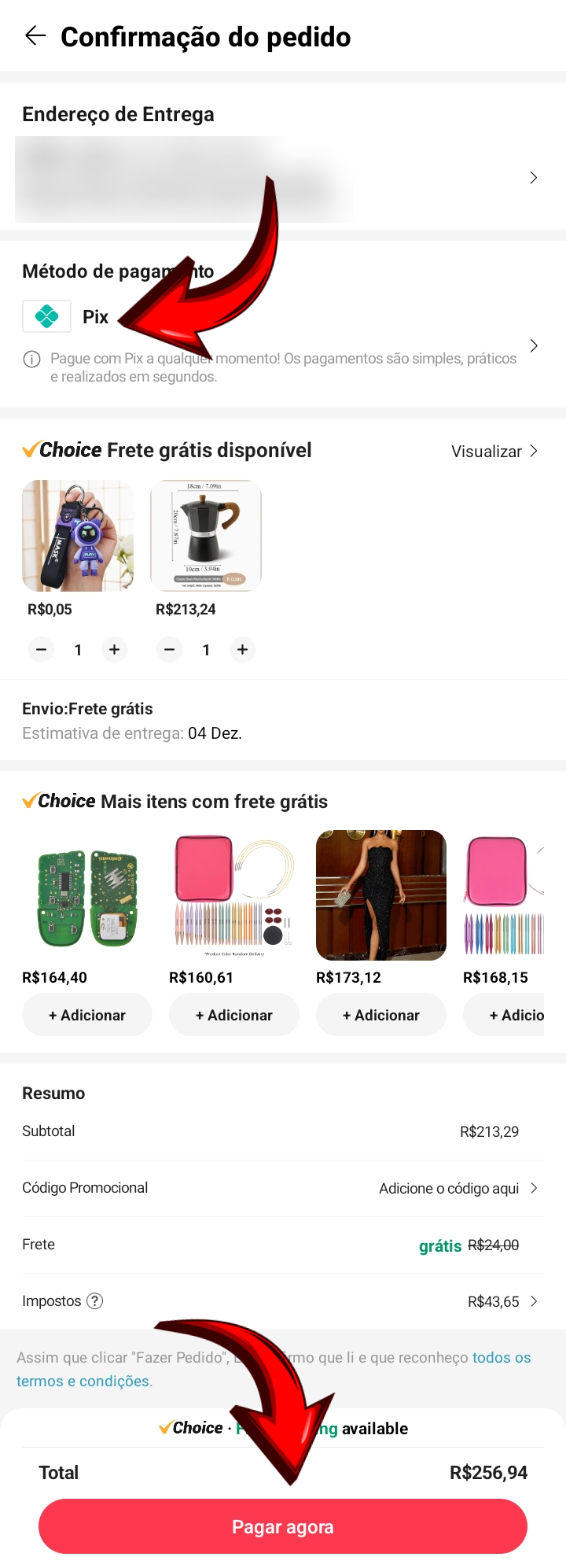
Task: Show info about Impostos
Action: [94, 1301]
